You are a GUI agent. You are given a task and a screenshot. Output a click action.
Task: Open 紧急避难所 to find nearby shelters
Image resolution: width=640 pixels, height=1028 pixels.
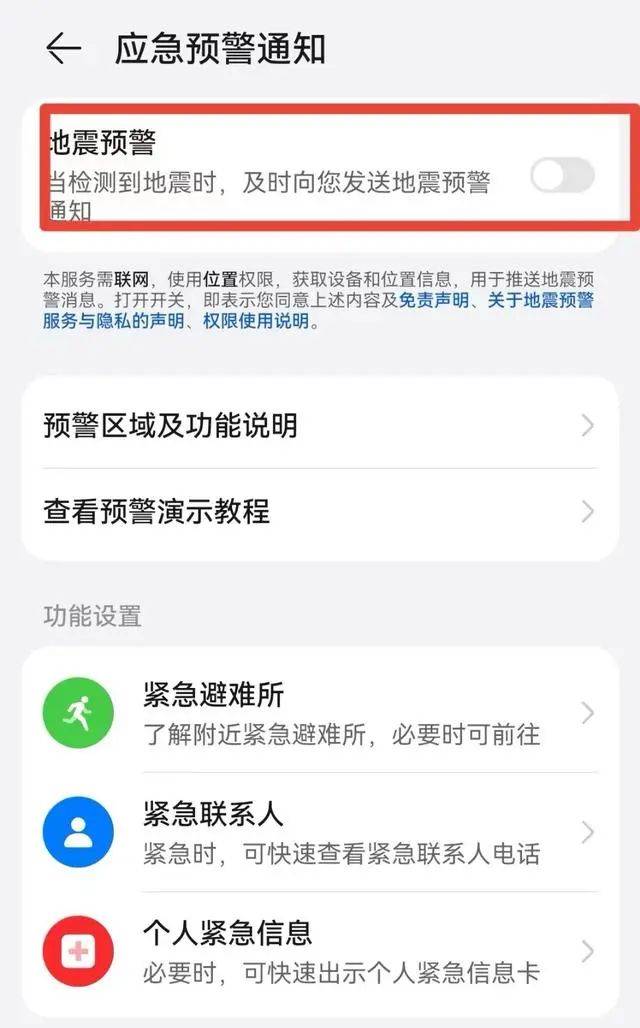[x=318, y=713]
